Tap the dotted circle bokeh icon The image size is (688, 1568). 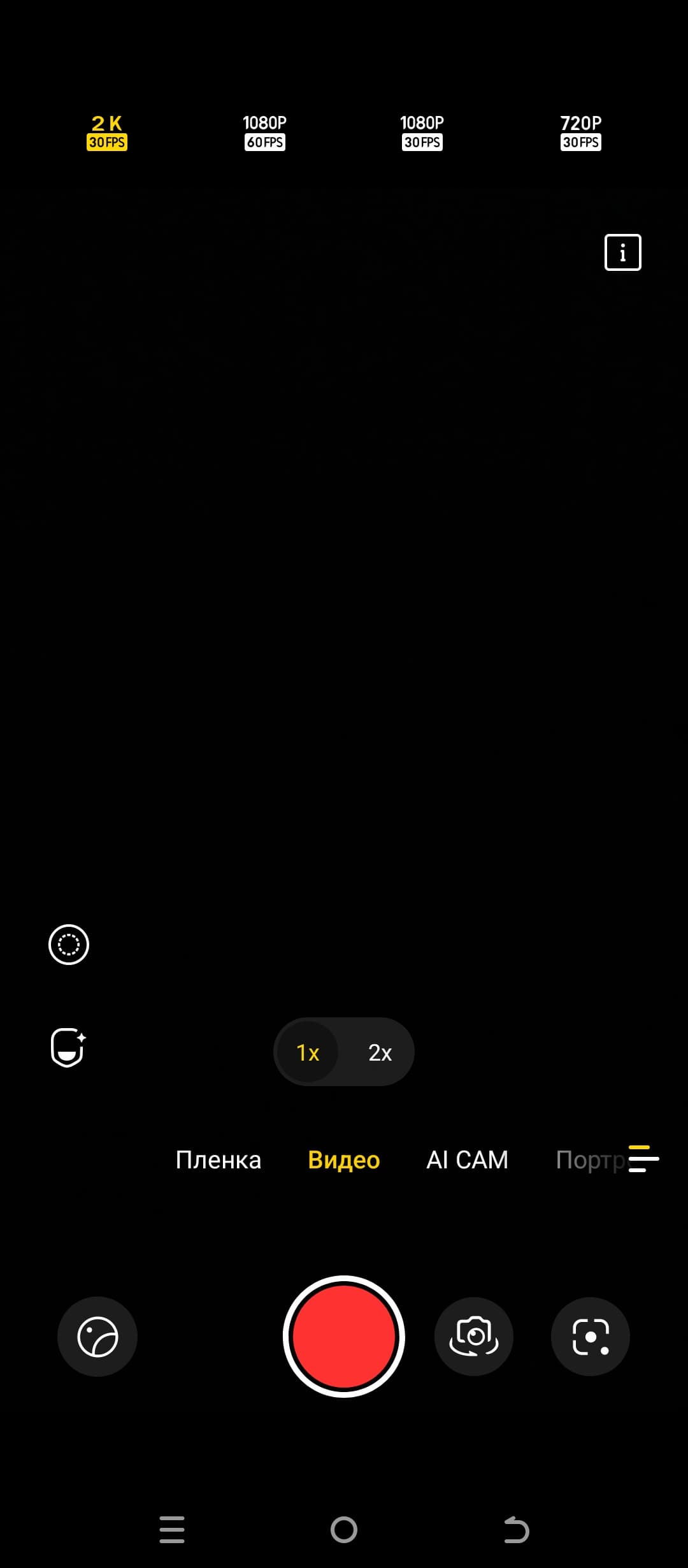pyautogui.click(x=69, y=944)
